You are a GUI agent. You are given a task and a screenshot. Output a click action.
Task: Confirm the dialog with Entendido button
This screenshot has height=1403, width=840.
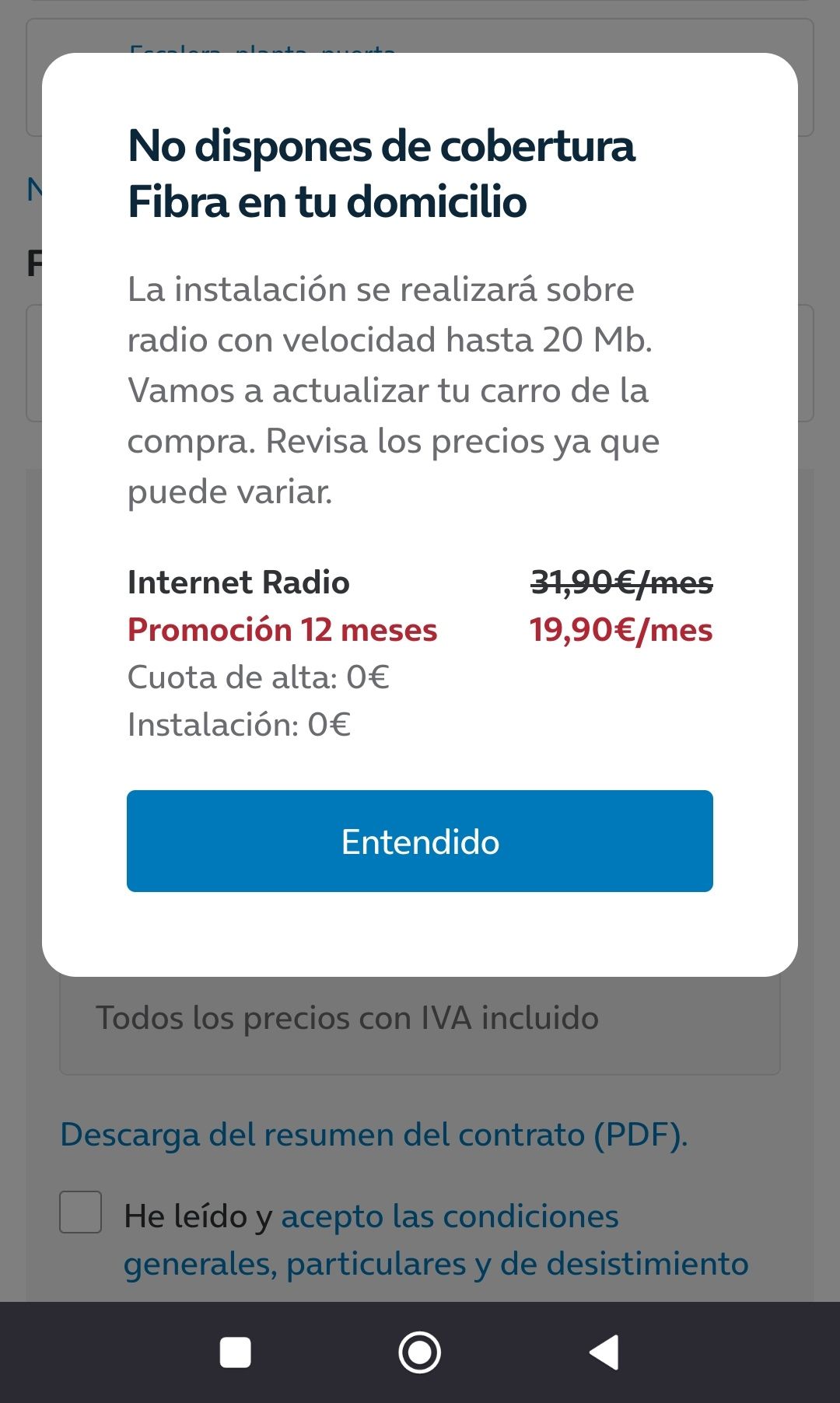(420, 841)
